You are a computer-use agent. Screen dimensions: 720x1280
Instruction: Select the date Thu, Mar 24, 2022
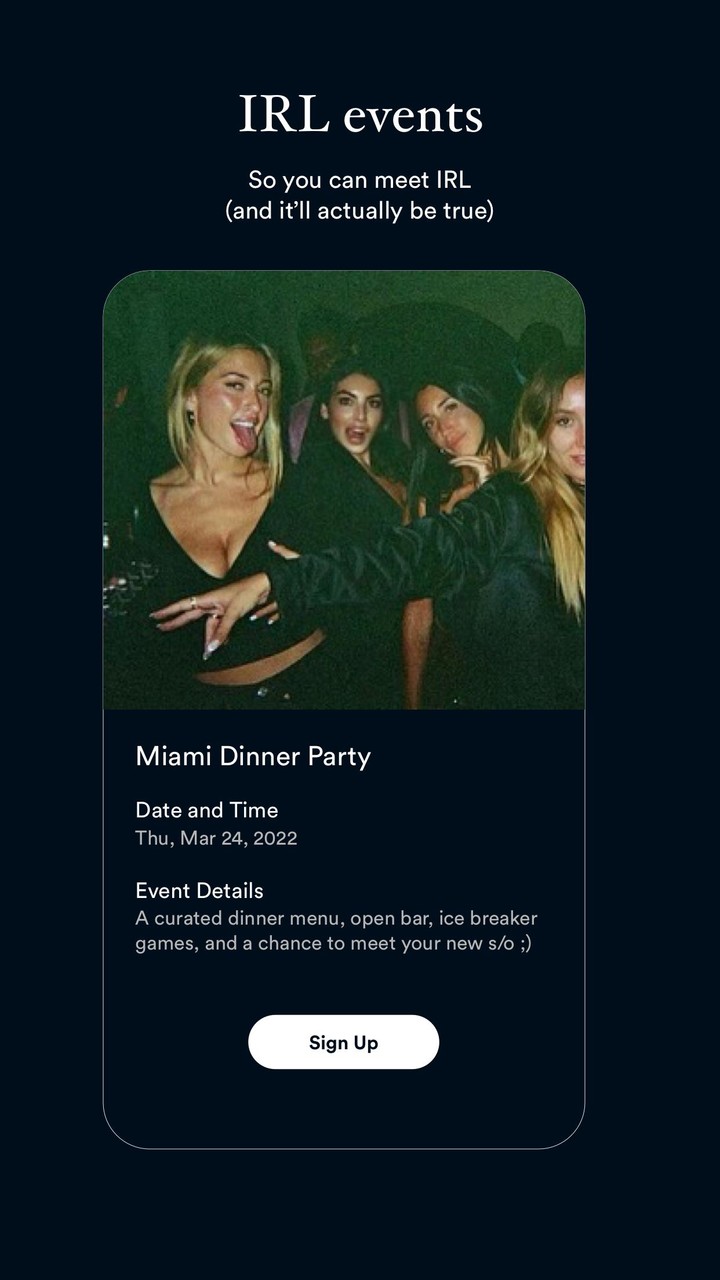click(217, 840)
